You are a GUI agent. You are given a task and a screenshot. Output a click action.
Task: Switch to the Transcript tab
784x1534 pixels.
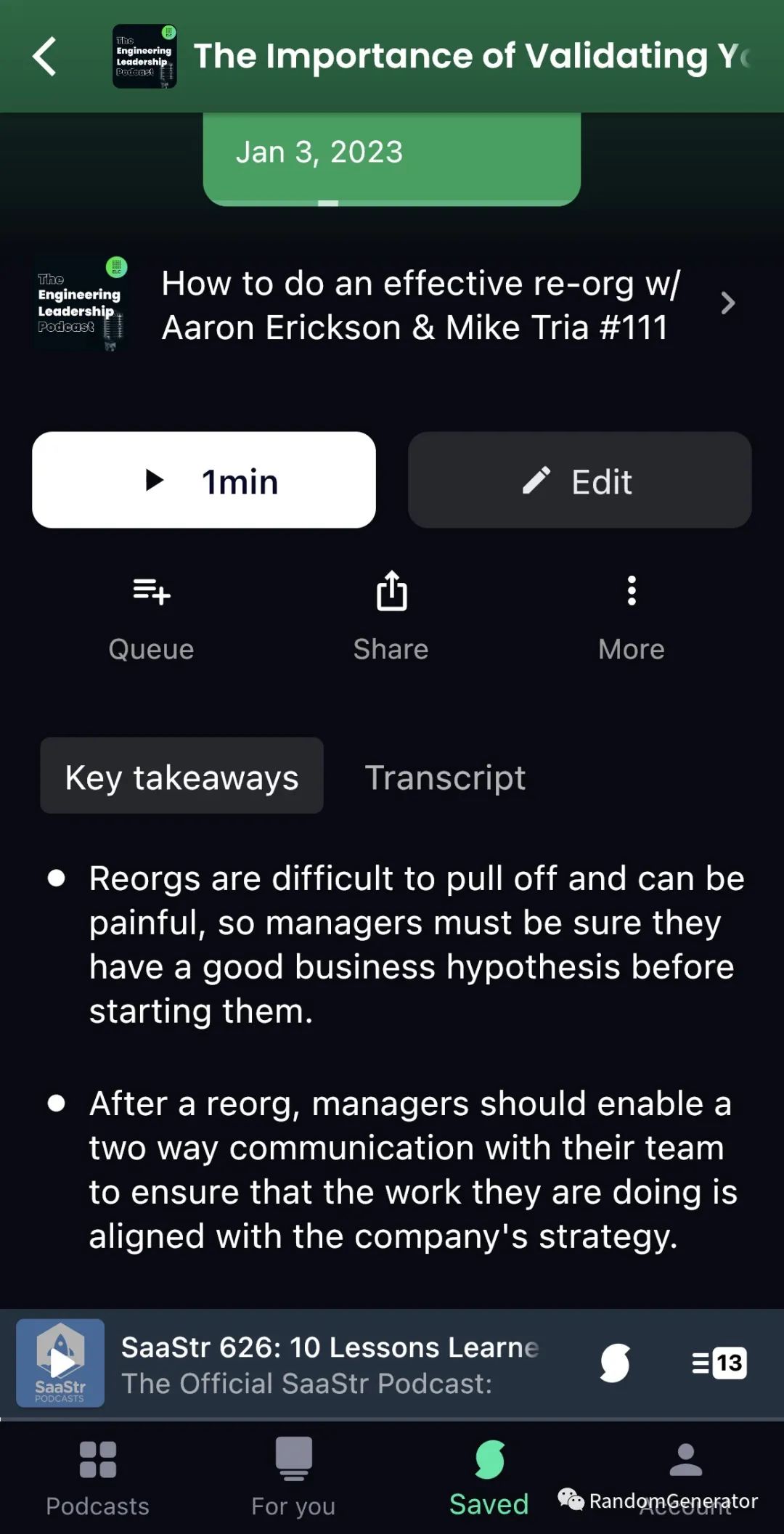(x=444, y=778)
